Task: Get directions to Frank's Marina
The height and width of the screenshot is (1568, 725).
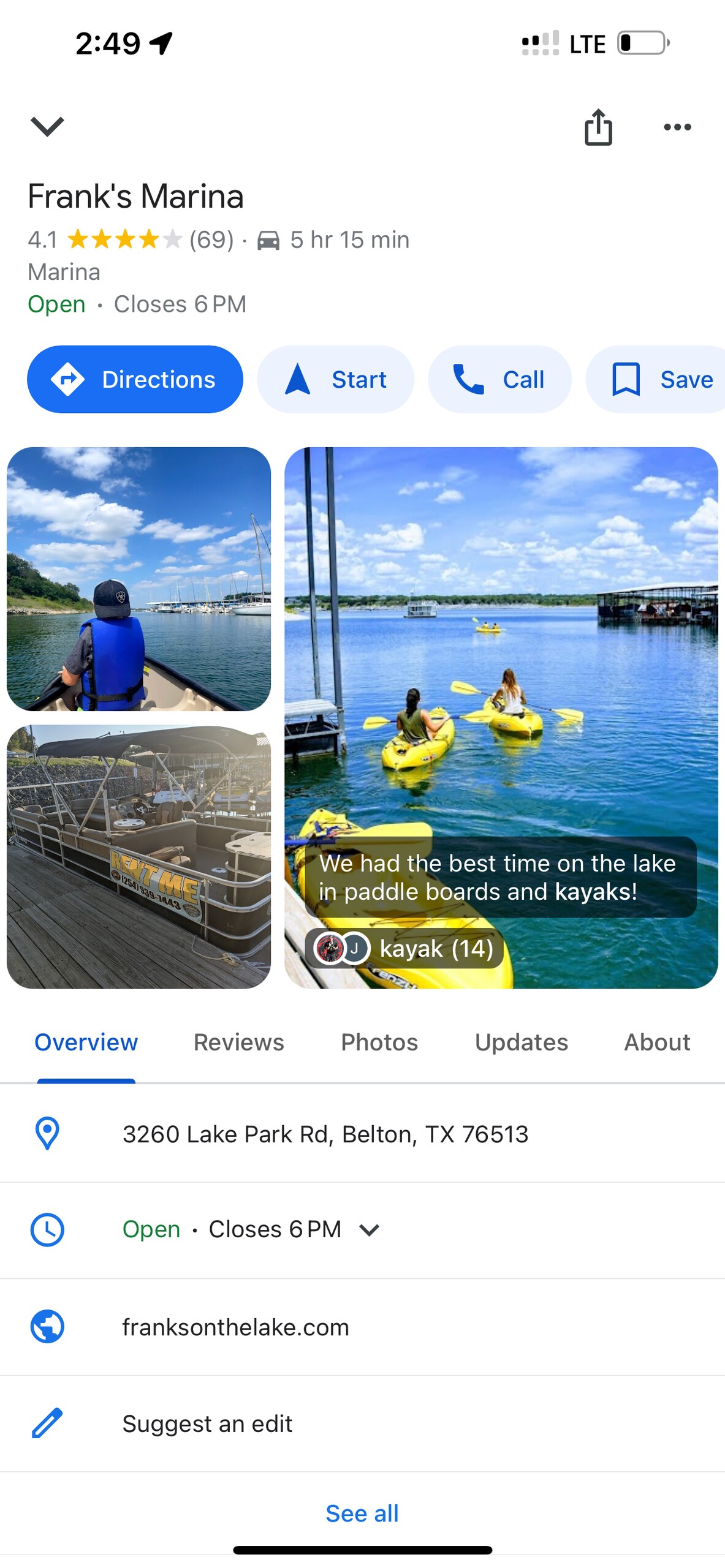Action: click(x=135, y=379)
